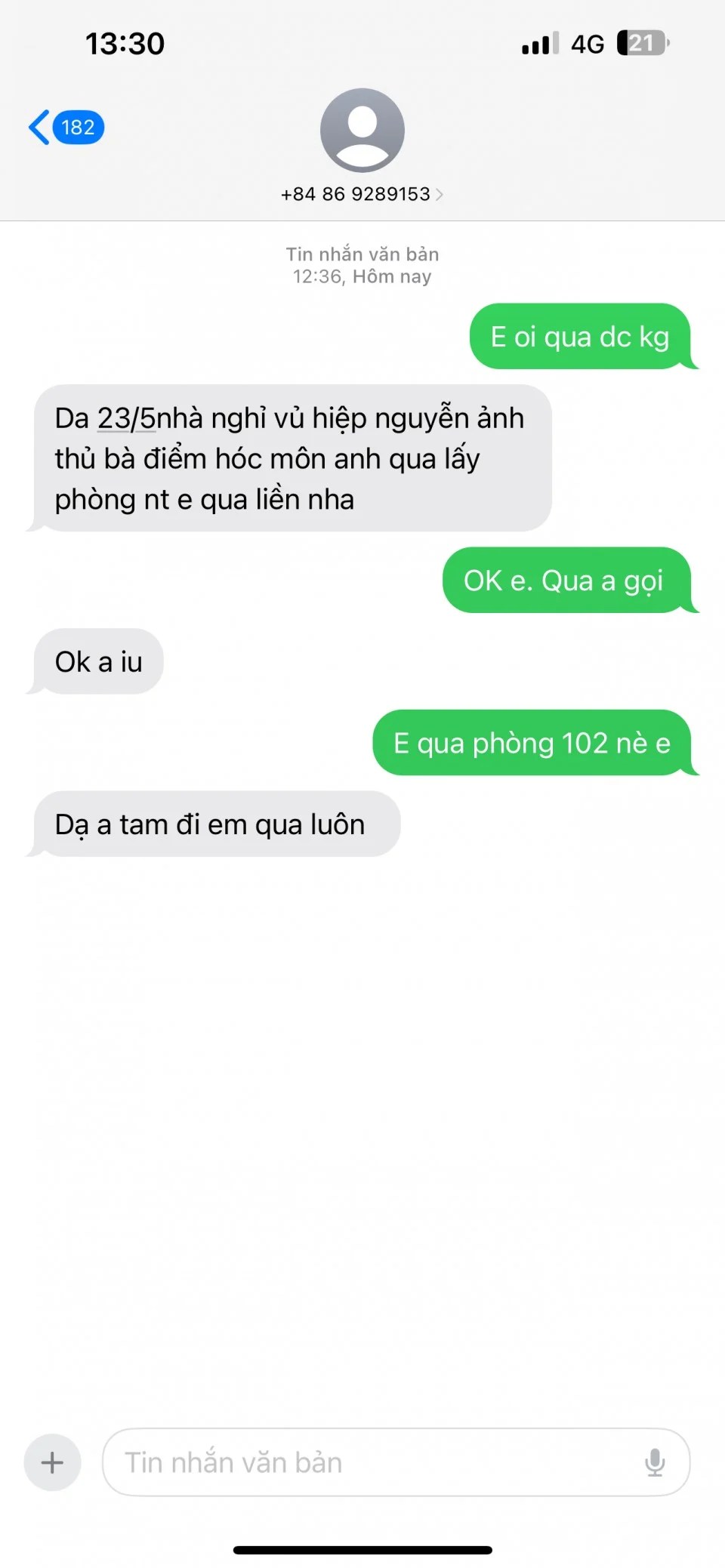
Task: Open the plus attachments menu
Action: pos(52,1462)
